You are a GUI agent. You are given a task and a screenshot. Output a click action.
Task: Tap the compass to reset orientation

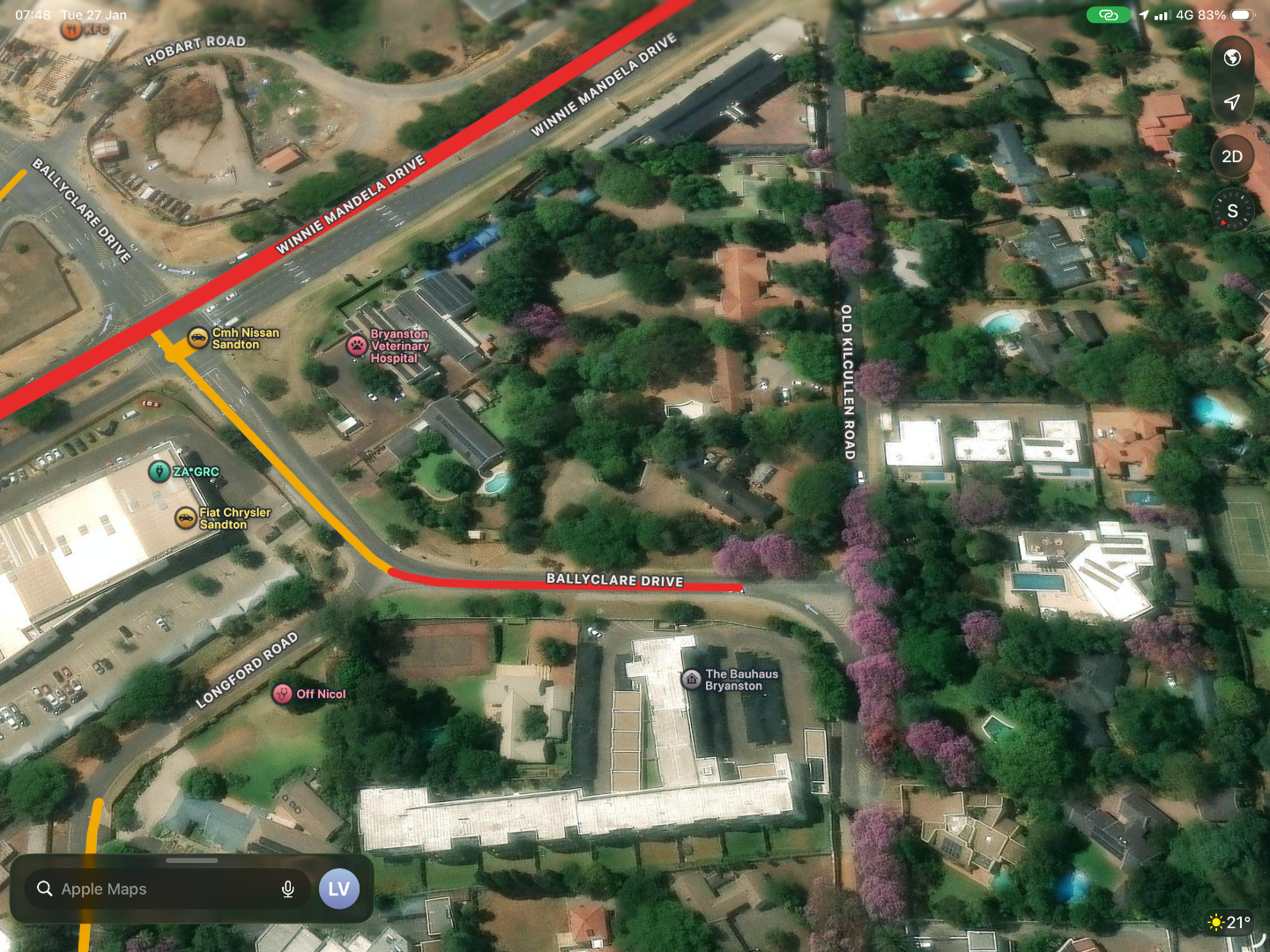[1232, 211]
